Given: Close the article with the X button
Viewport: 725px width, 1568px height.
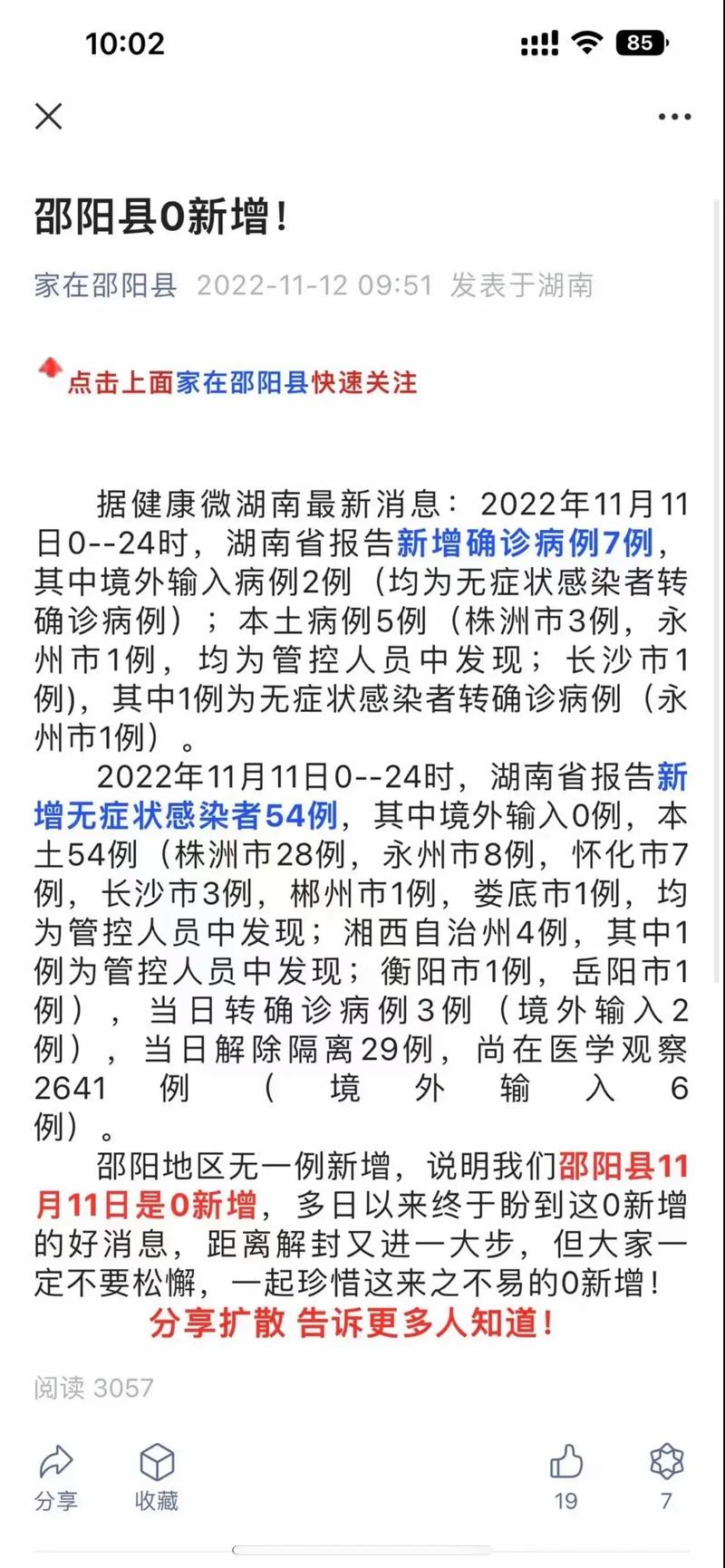Looking at the screenshot, I should click(49, 116).
